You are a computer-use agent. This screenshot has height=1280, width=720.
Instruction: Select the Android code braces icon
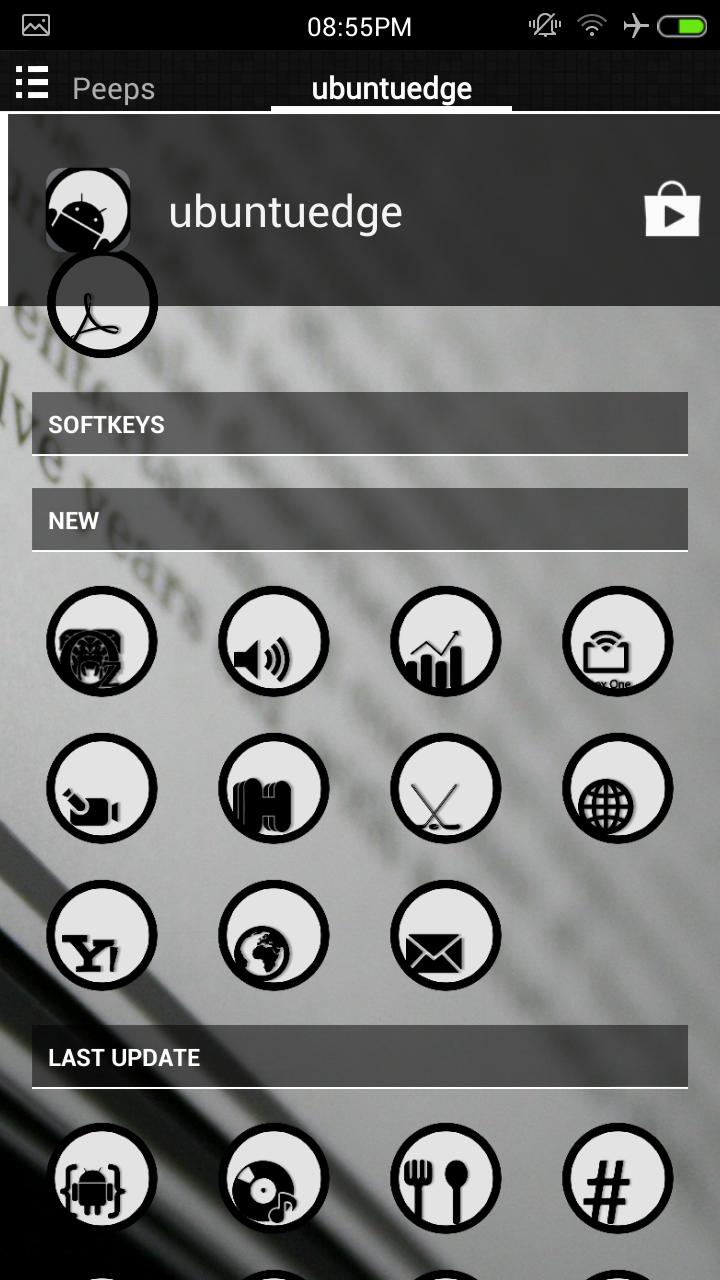[101, 1178]
